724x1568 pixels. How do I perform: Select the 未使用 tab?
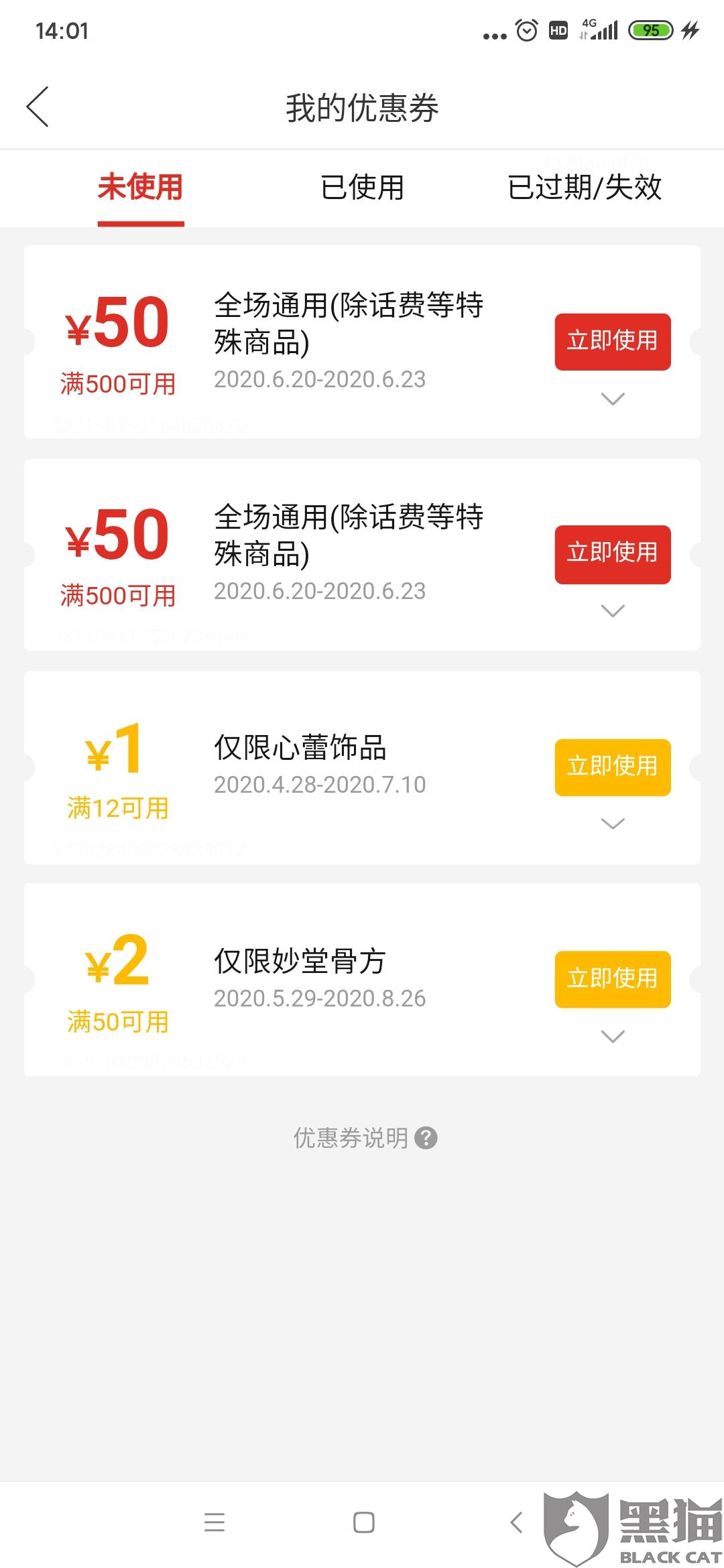point(140,187)
